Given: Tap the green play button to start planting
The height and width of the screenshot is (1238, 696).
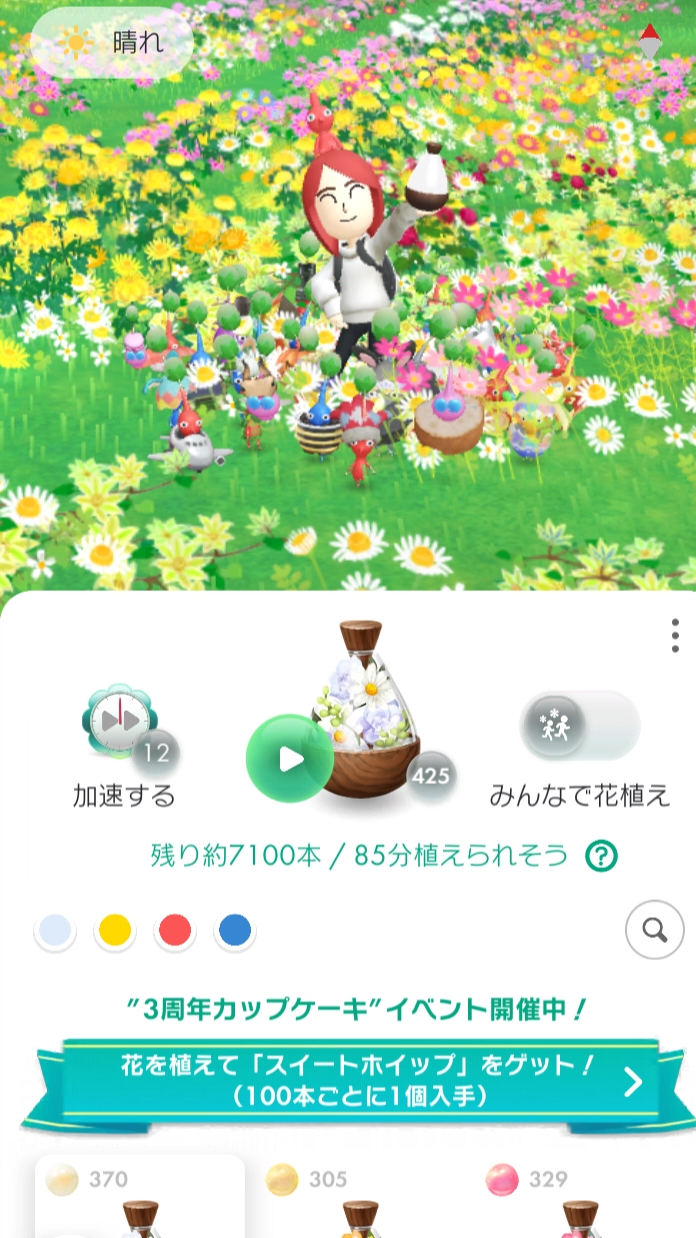Looking at the screenshot, I should pos(290,759).
